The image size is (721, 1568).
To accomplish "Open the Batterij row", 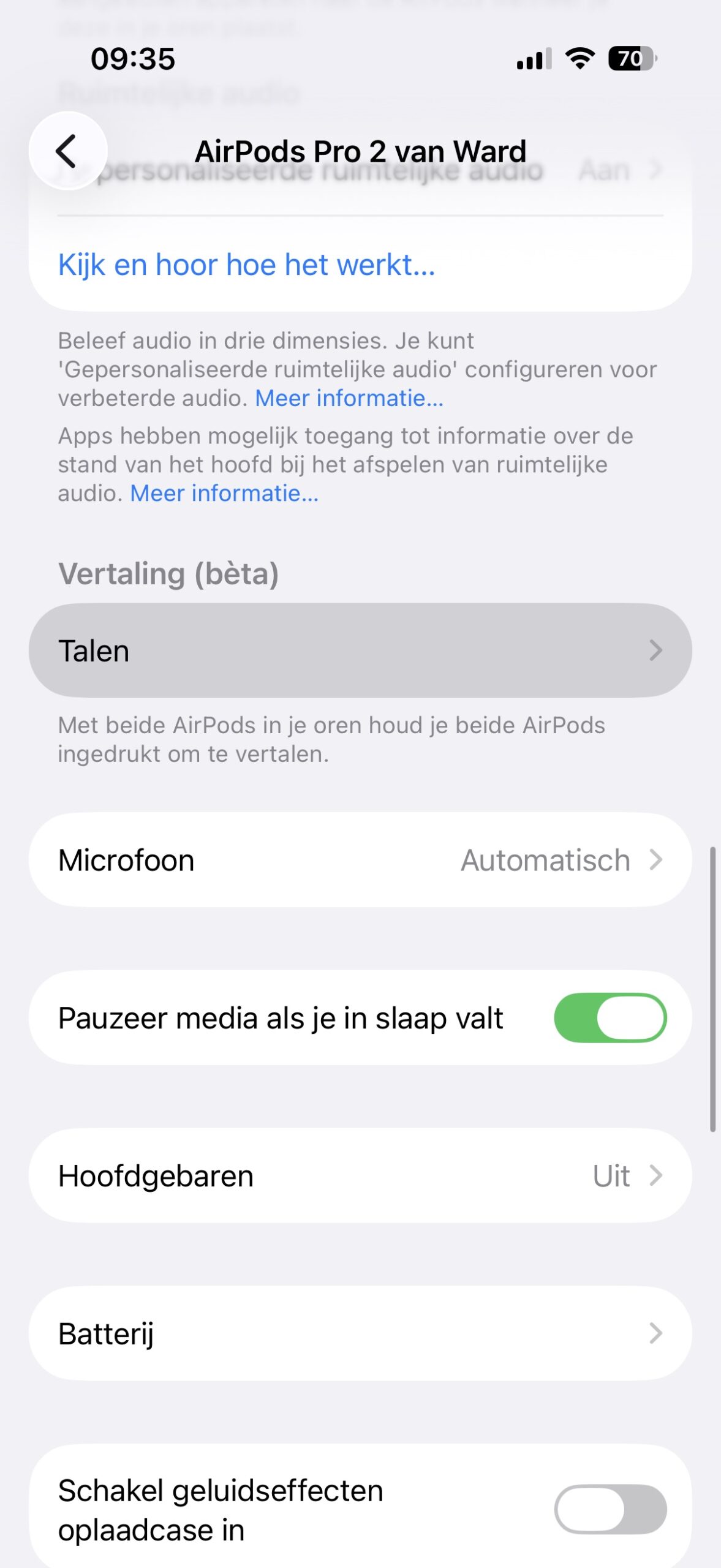I will [360, 1333].
